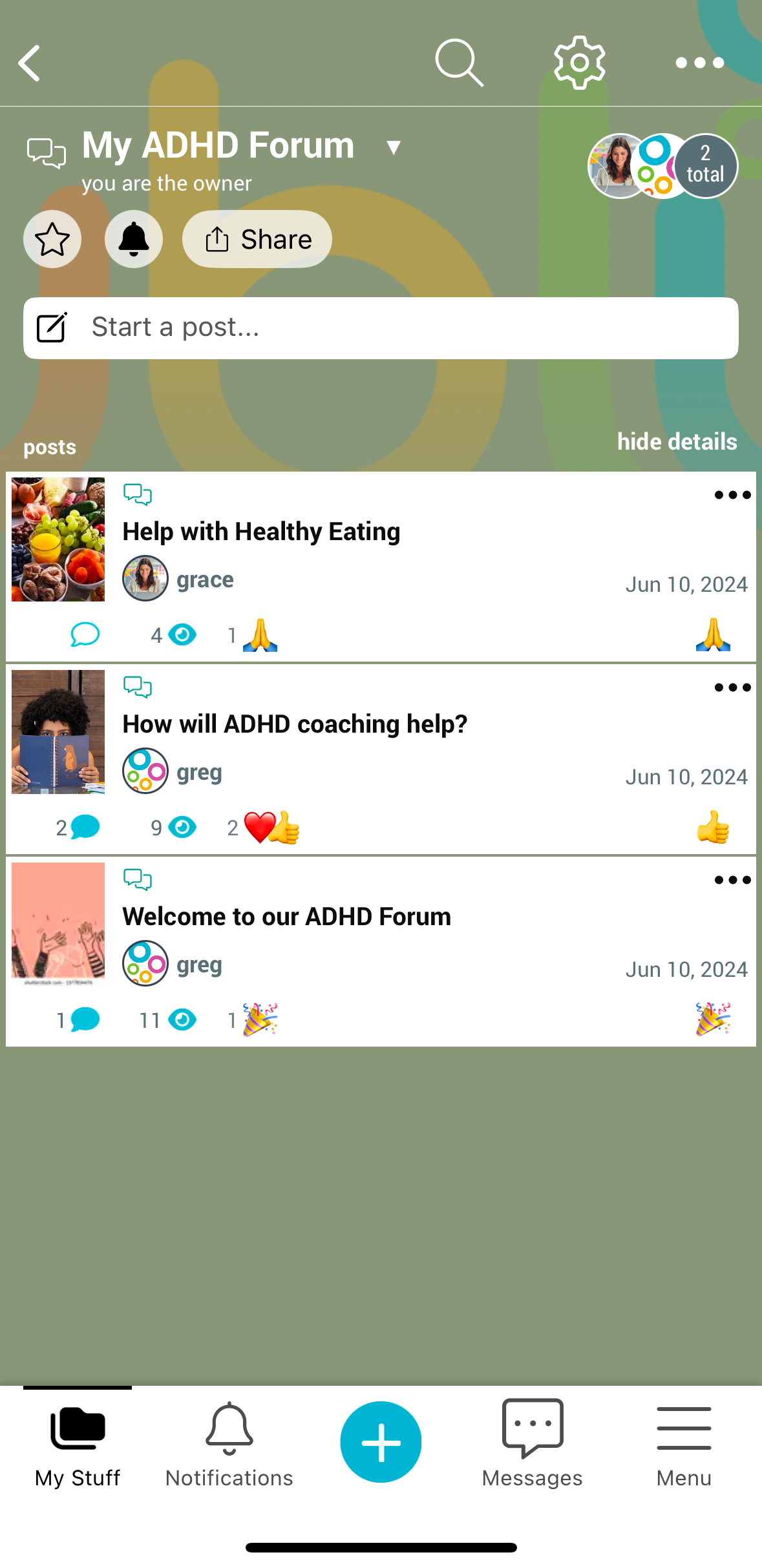
Task: Expand the My ADHD Forum dropdown
Action: [x=393, y=147]
